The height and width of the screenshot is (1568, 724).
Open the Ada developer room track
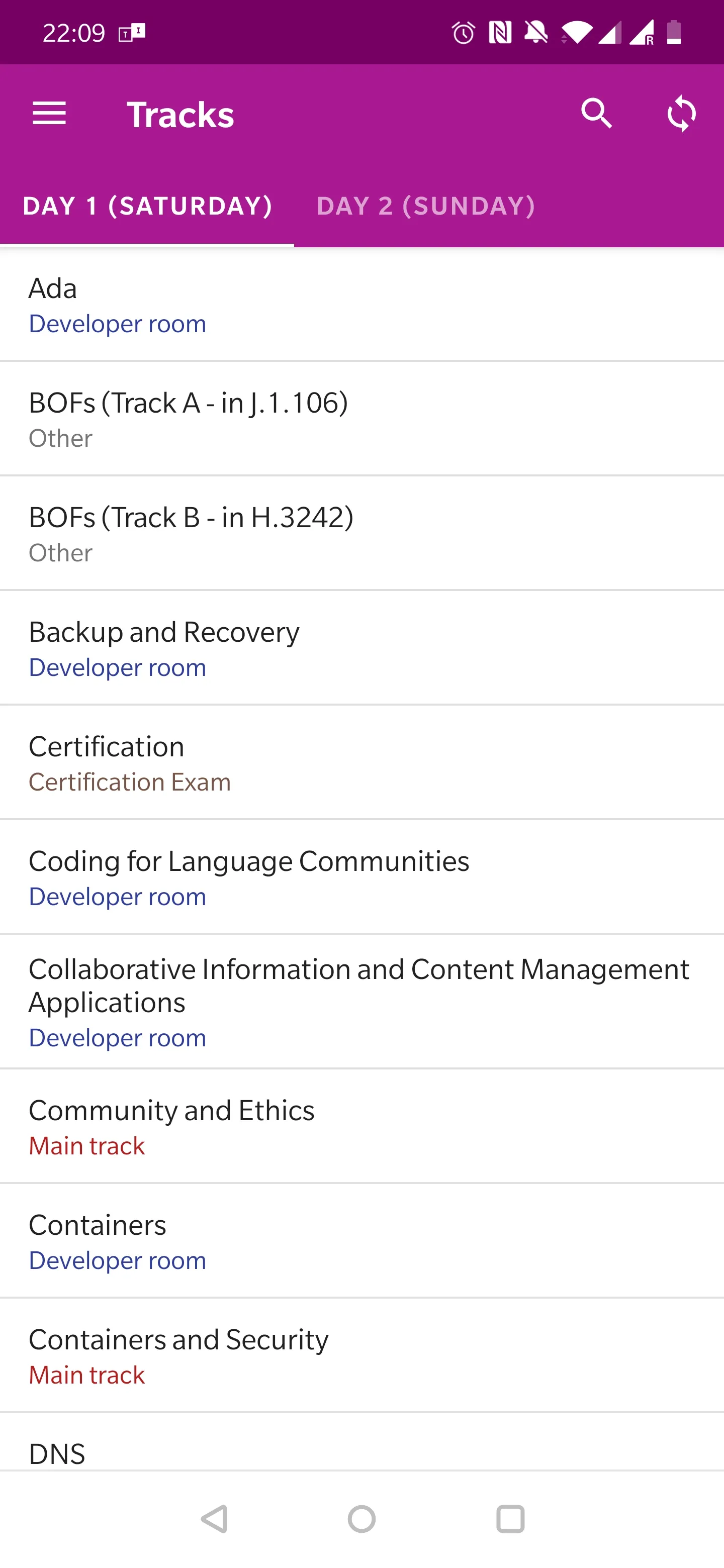pos(361,305)
